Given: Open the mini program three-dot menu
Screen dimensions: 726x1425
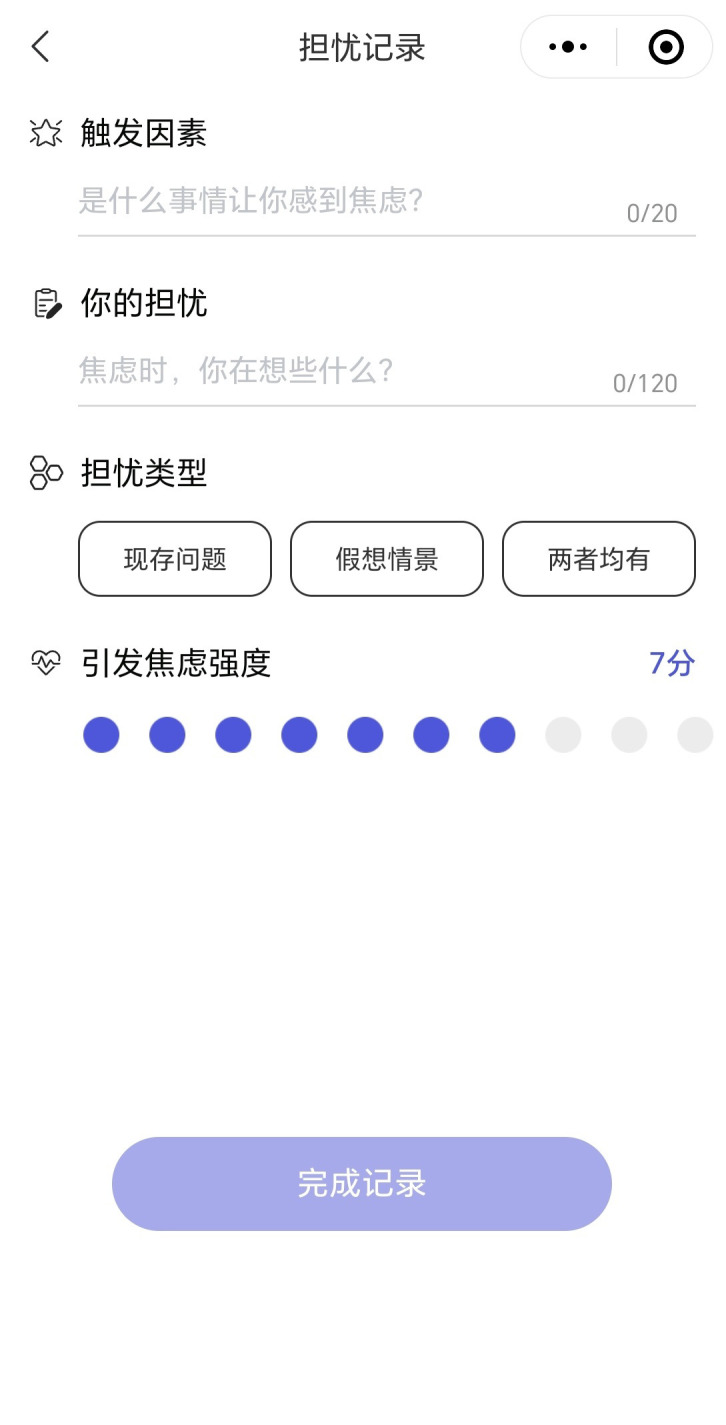Looking at the screenshot, I should (x=568, y=47).
